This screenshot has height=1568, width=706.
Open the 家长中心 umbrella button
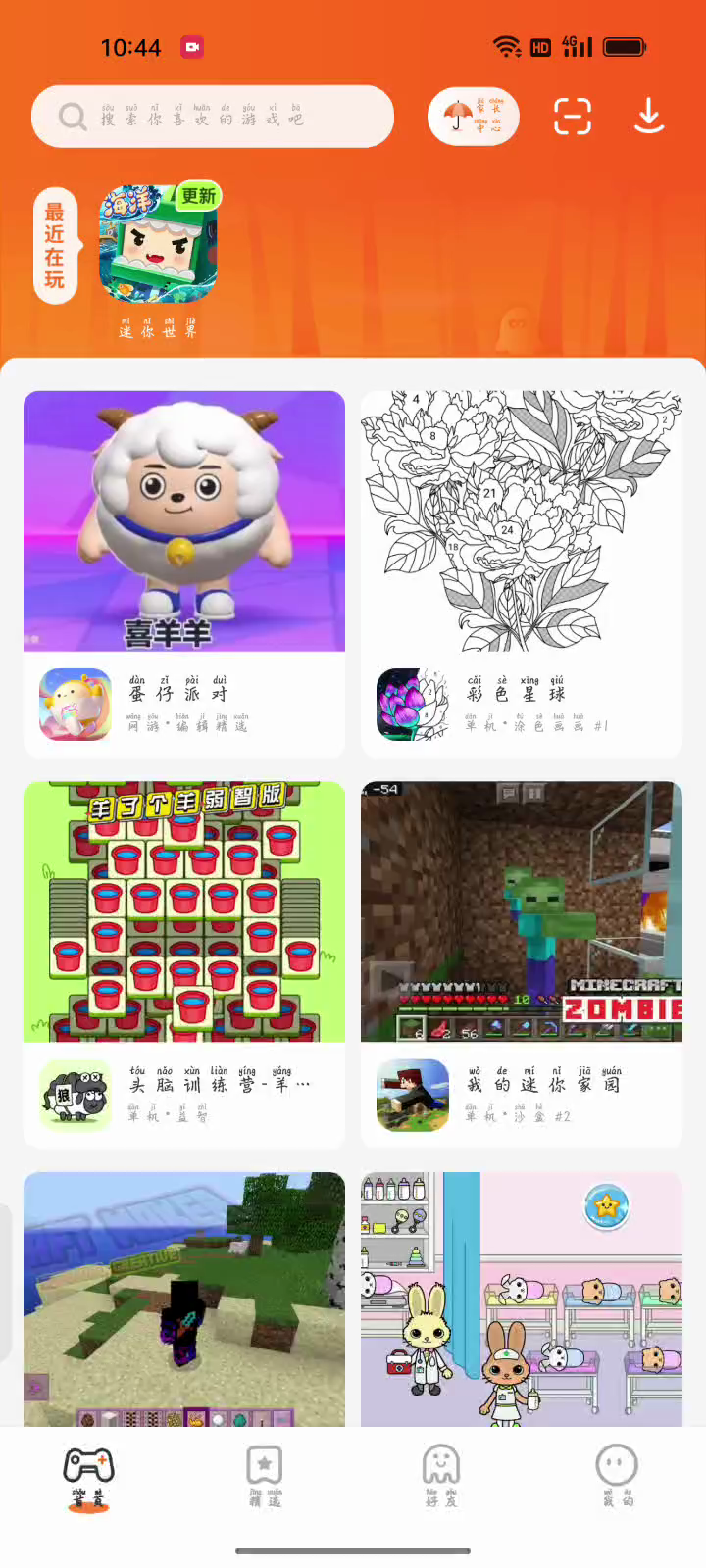pos(473,117)
